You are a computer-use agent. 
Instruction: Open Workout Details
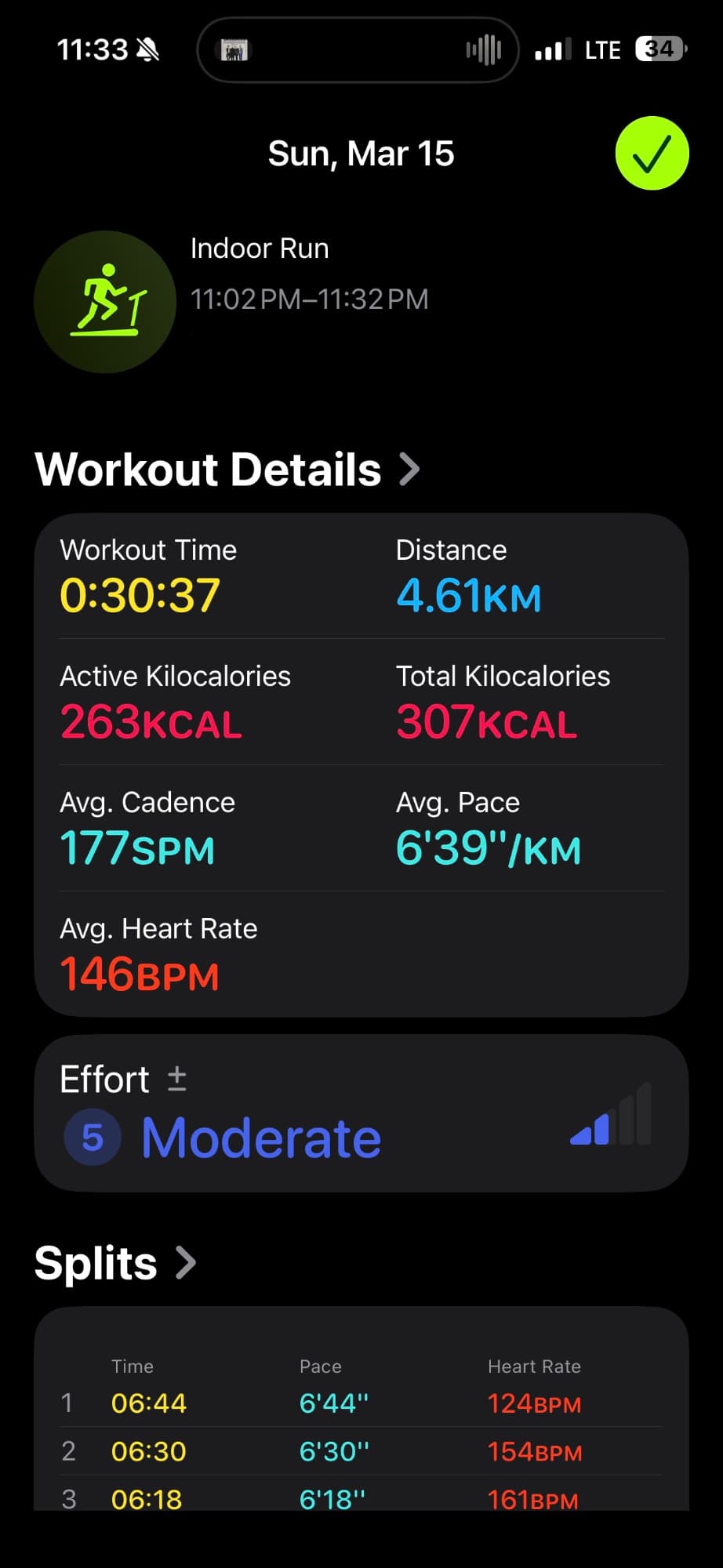[x=227, y=470]
